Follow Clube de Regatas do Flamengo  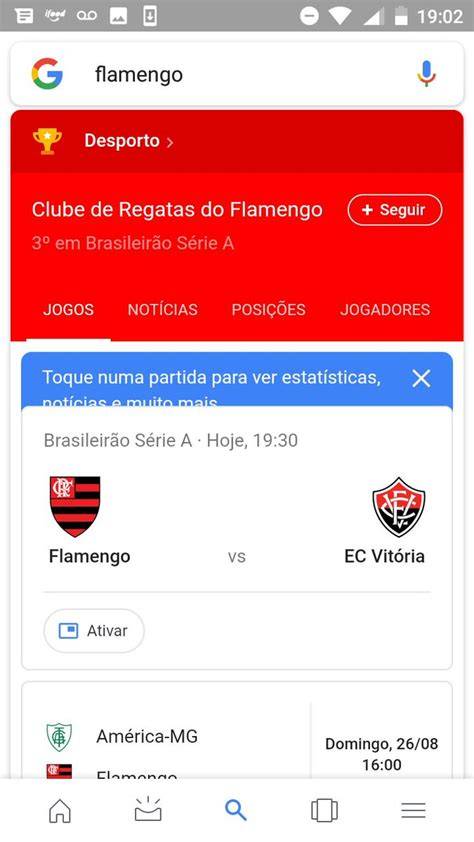pos(395,210)
